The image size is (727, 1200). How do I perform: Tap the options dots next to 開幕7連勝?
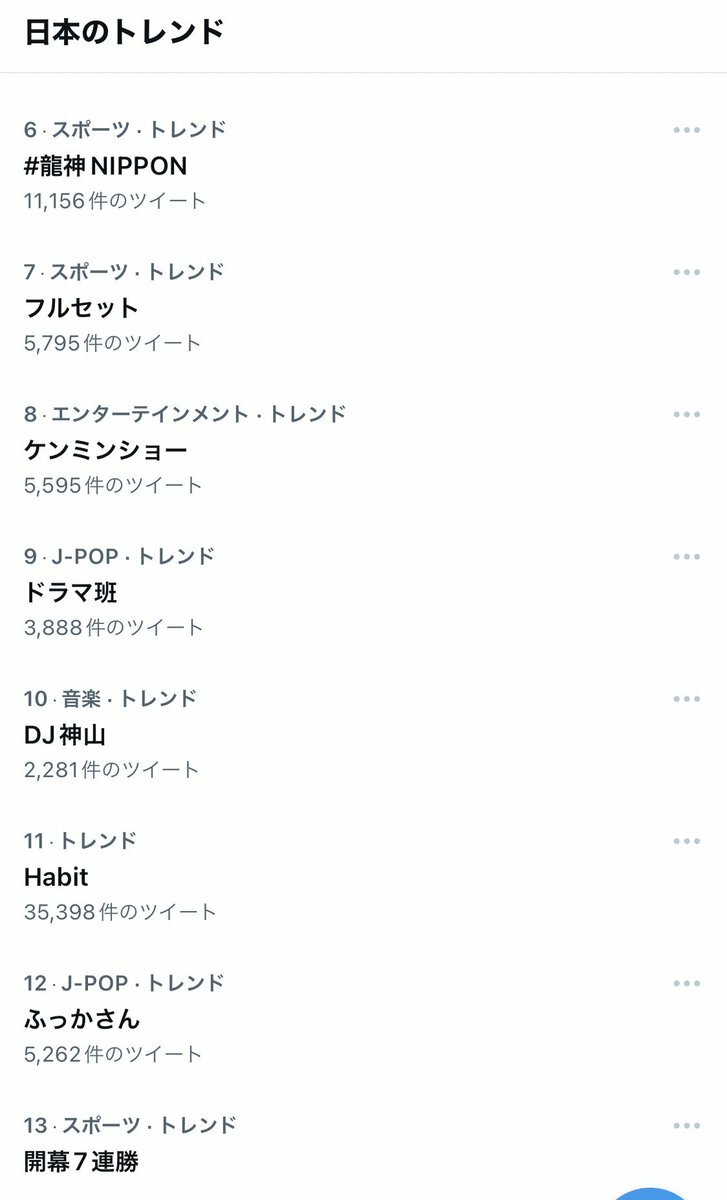point(686,1126)
